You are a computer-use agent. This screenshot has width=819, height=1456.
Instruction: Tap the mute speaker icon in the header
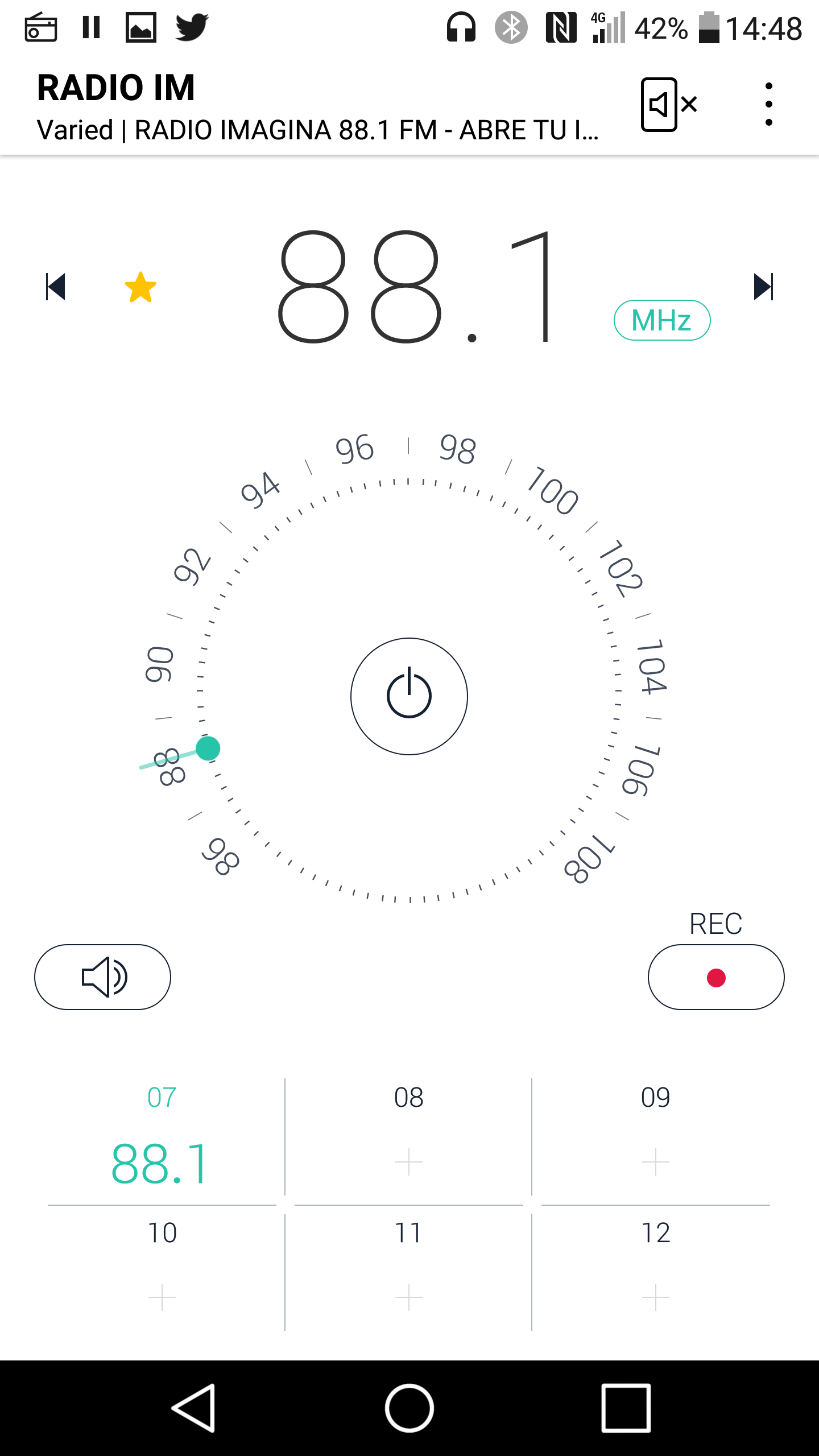click(x=669, y=105)
